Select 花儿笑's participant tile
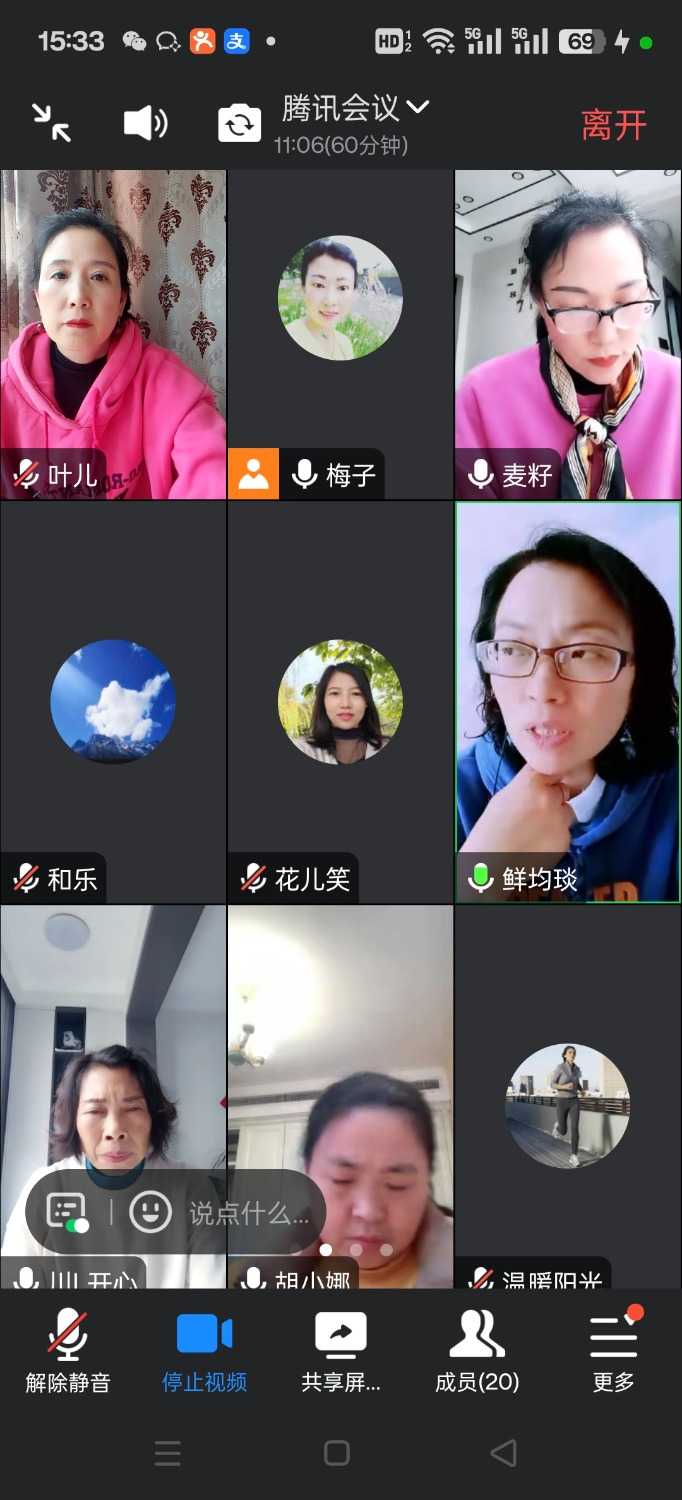 pyautogui.click(x=340, y=700)
